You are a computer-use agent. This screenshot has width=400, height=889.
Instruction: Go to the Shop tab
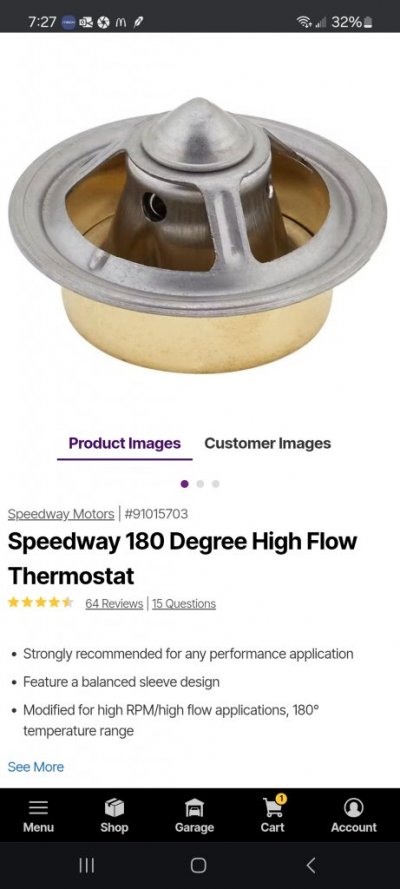coord(114,816)
